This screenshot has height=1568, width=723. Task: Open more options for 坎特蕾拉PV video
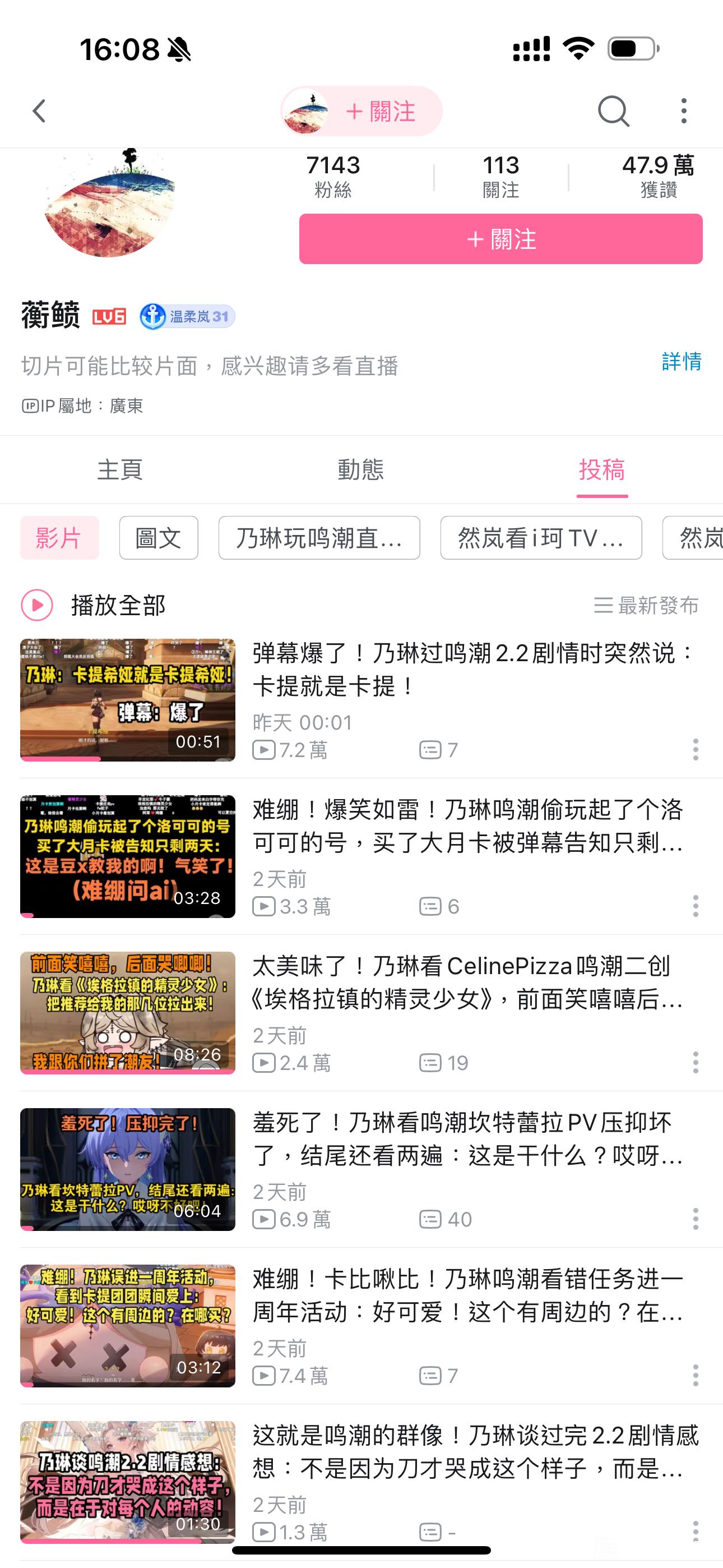[x=695, y=1219]
